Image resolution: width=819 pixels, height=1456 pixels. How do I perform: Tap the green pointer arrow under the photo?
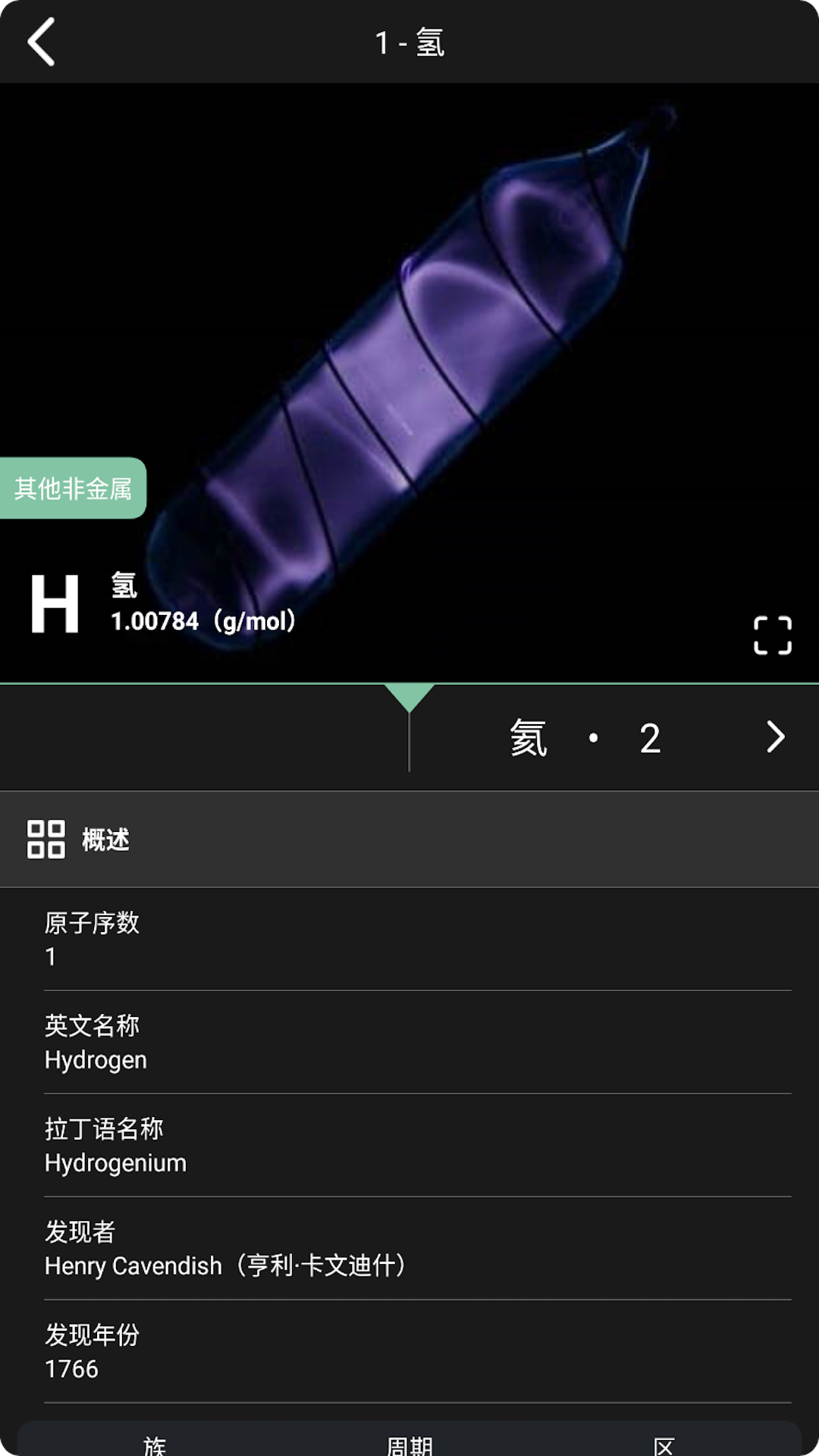tap(409, 694)
